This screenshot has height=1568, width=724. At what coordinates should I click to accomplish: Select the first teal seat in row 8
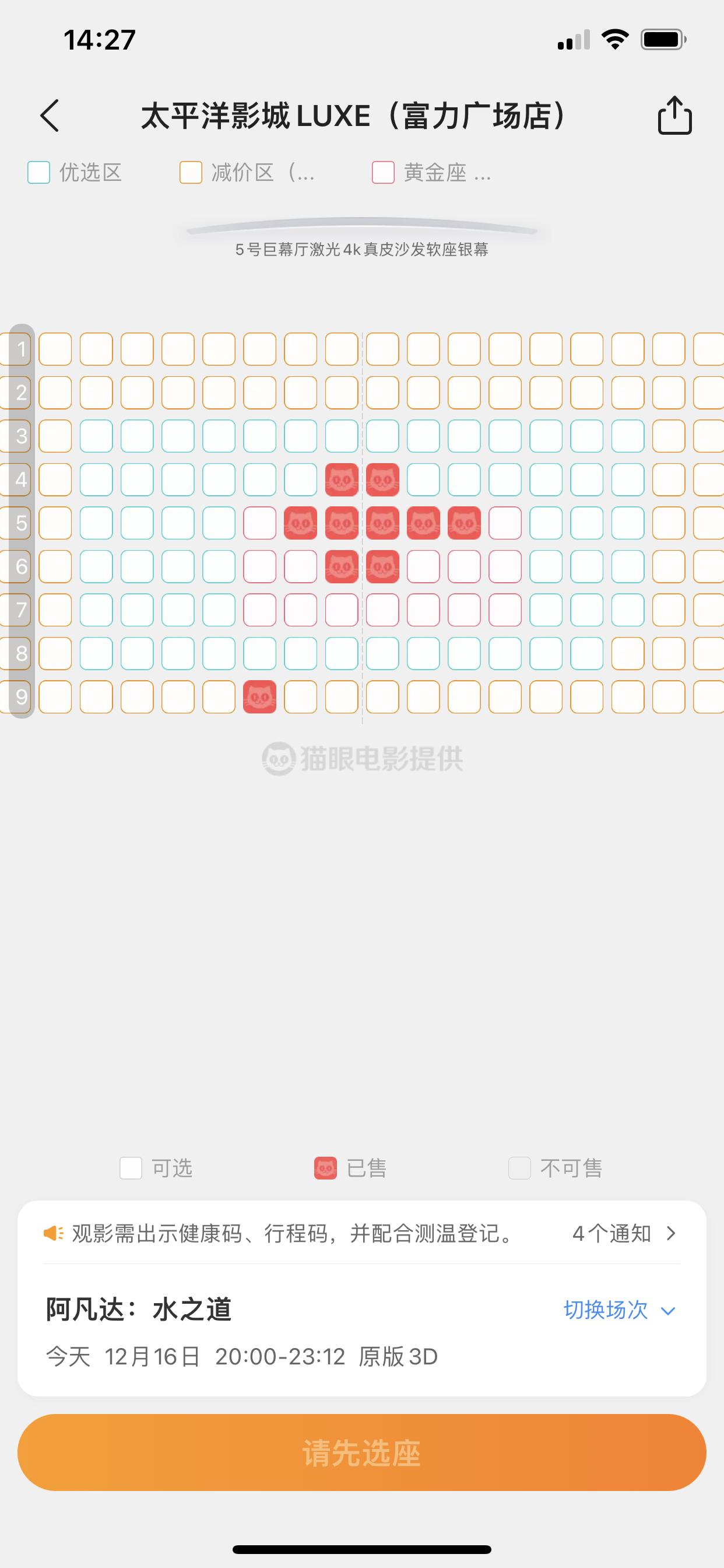tap(96, 653)
